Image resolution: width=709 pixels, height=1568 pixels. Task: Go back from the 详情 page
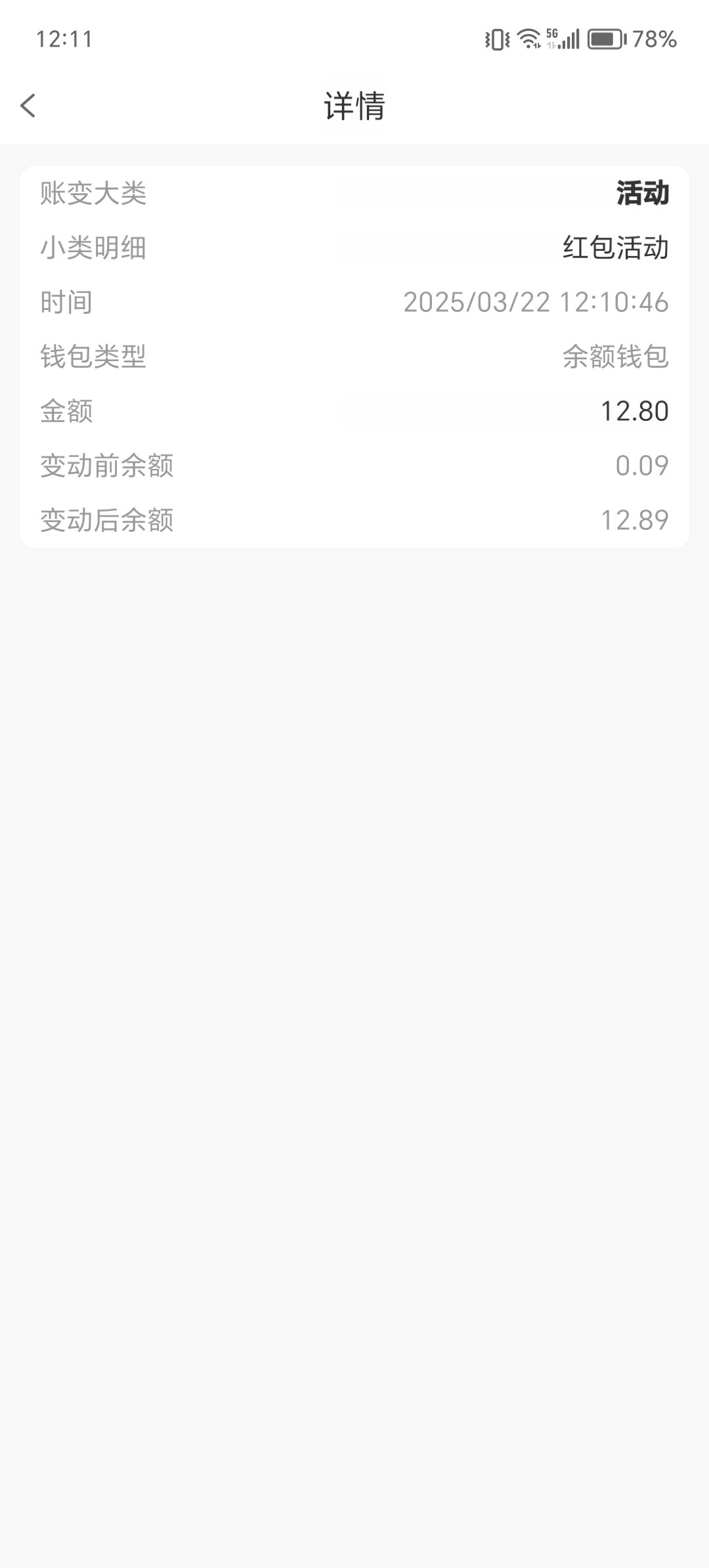coord(28,105)
